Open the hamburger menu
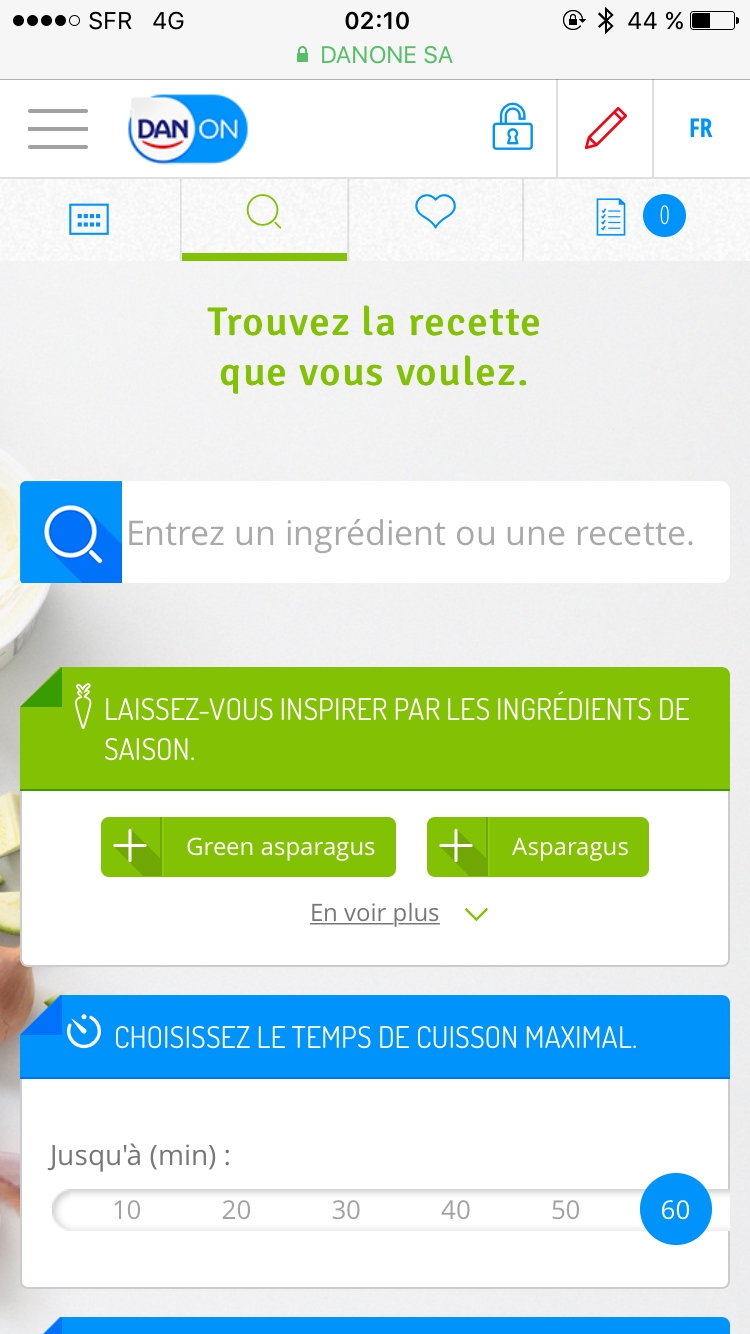 coord(58,129)
